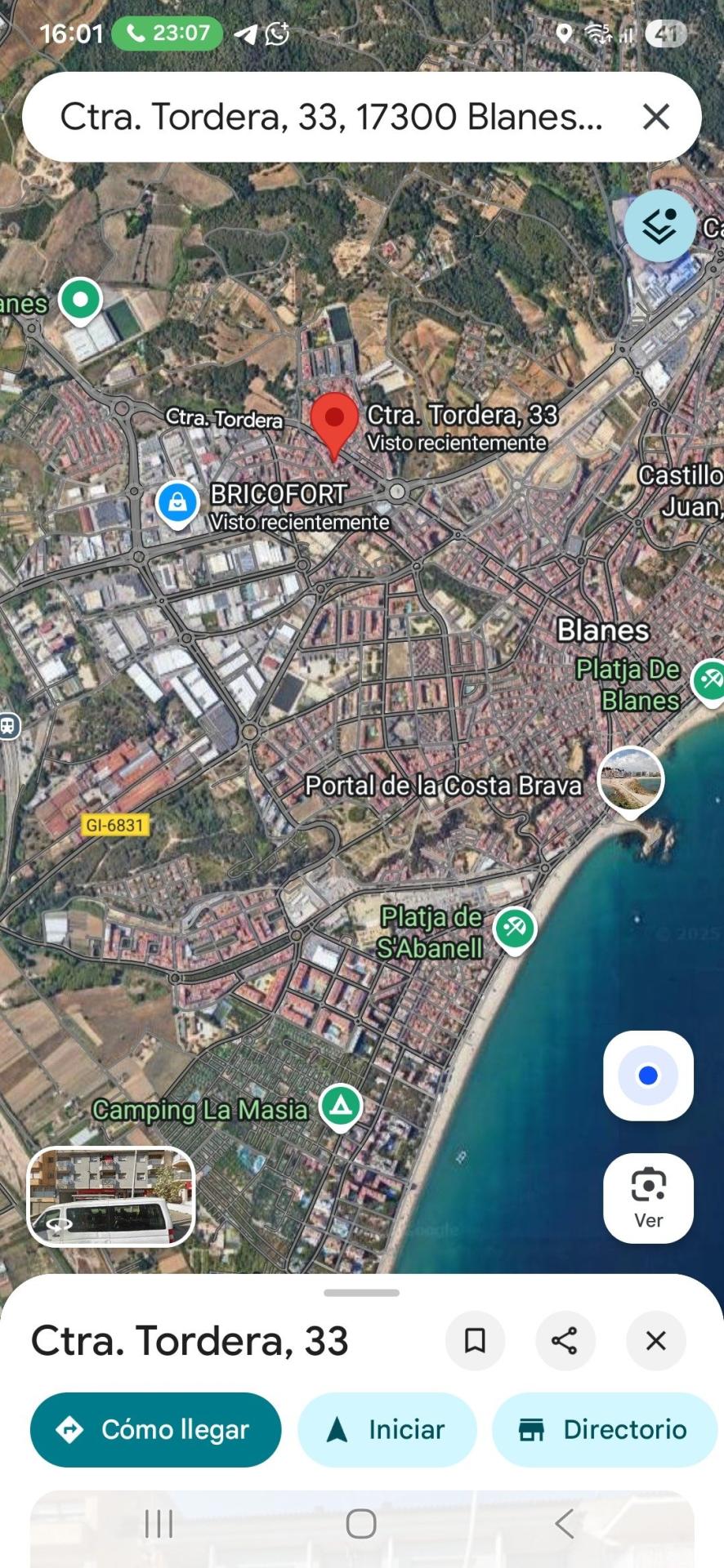Open the Directorio chip

tap(604, 1429)
